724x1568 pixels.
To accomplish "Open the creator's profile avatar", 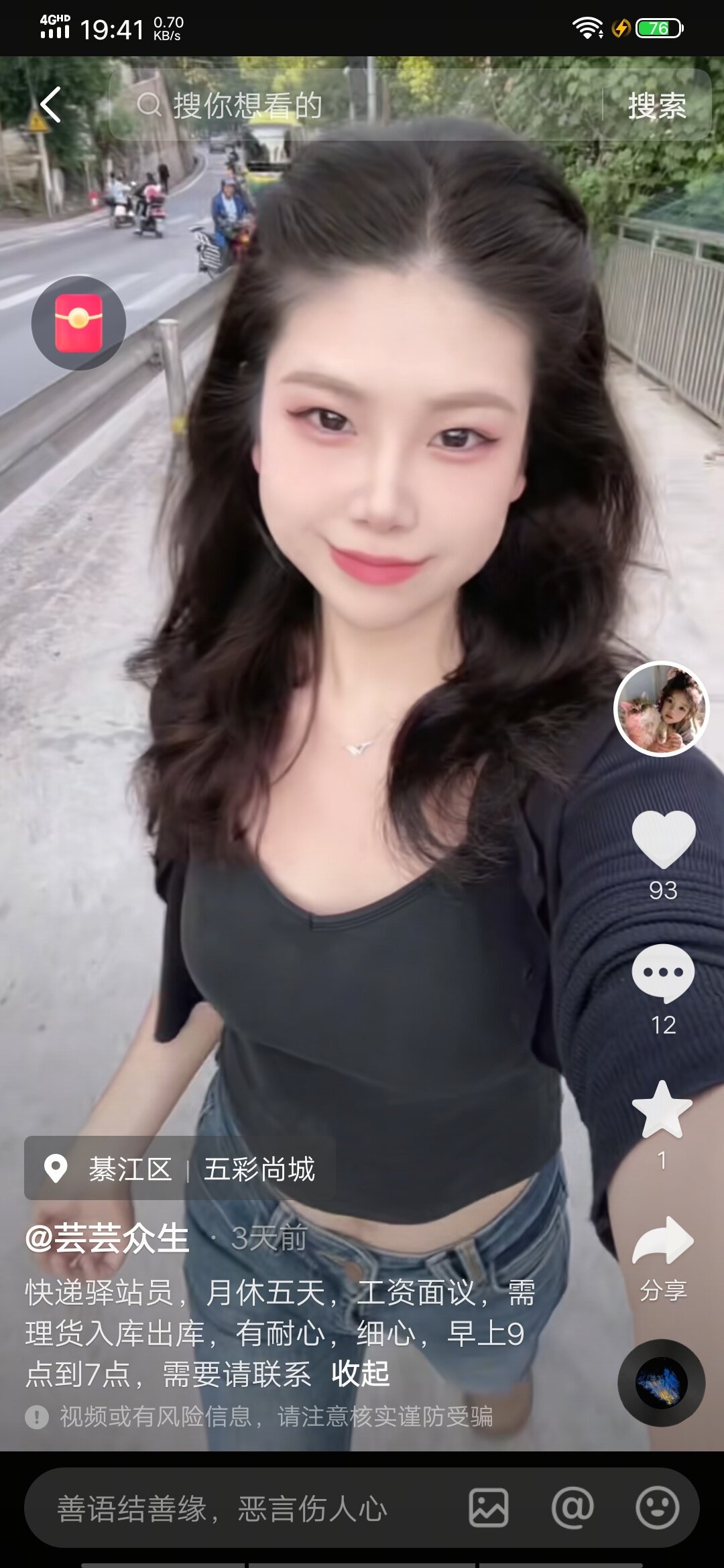I will [662, 709].
